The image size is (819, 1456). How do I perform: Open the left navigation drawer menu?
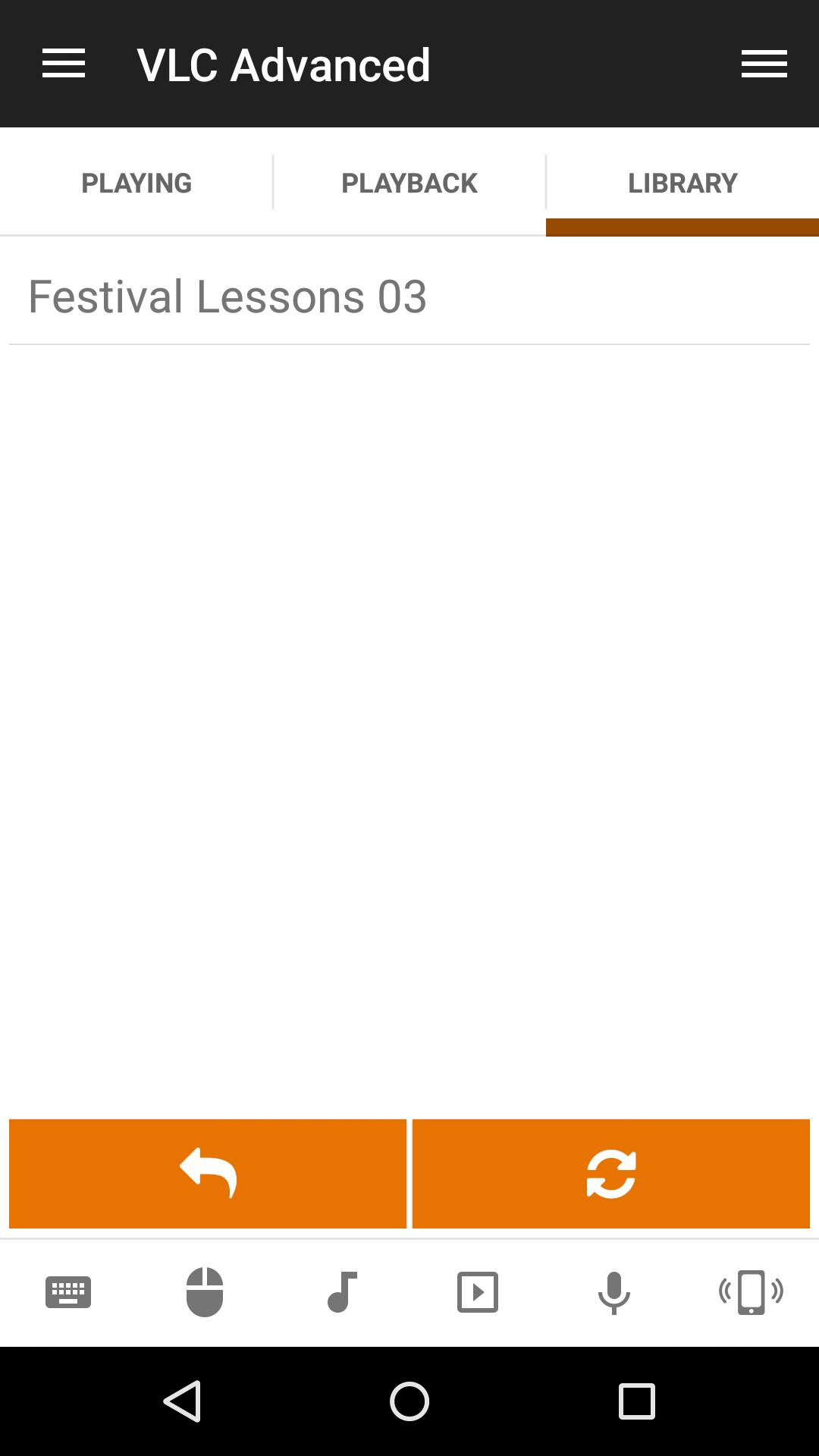pos(64,64)
